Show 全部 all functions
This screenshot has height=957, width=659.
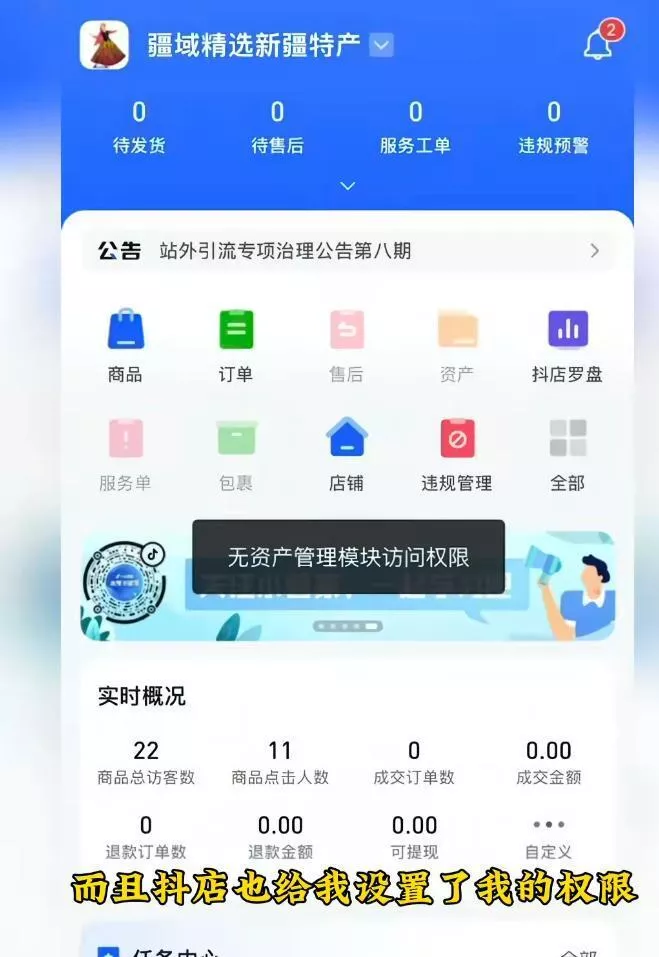[567, 454]
